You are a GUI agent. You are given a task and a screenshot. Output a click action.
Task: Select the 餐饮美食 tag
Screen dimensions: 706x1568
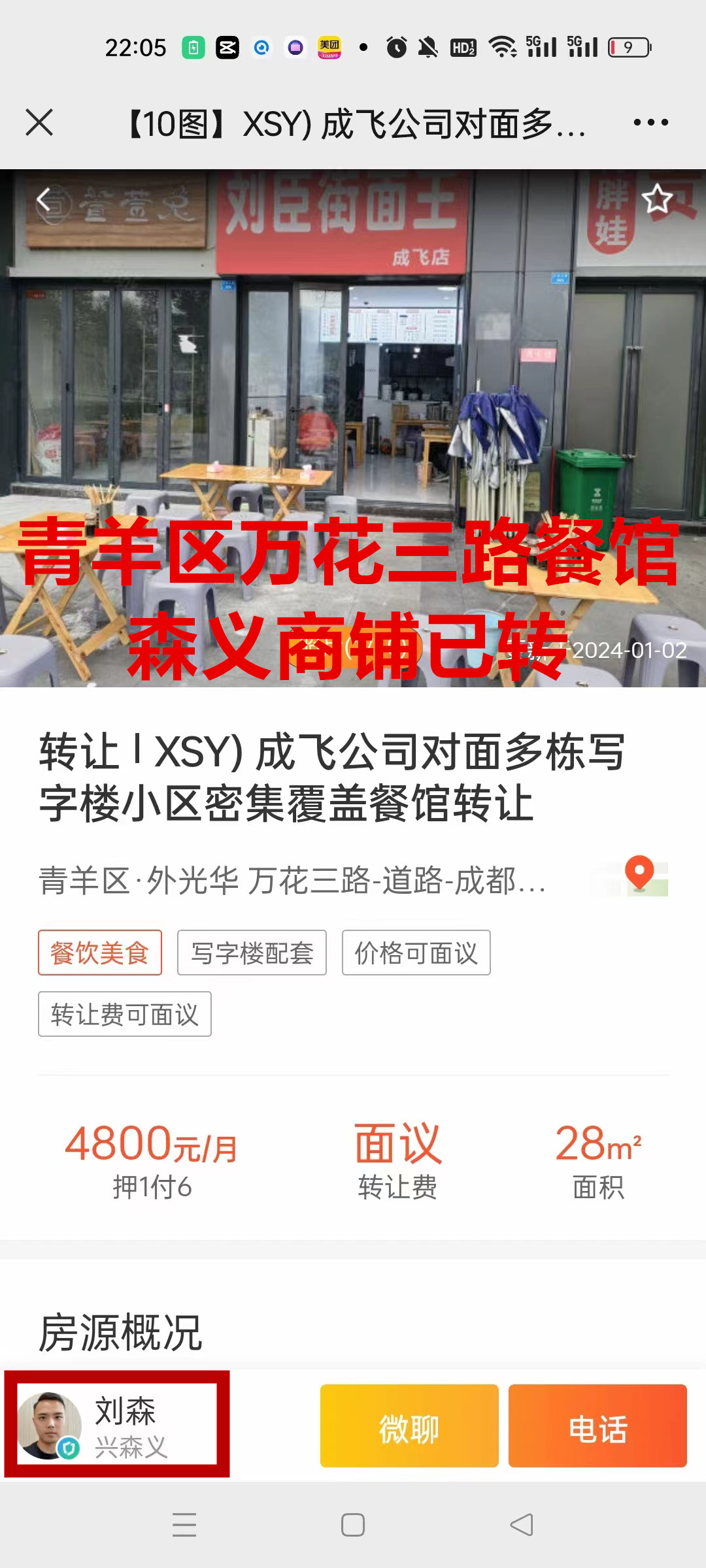tap(100, 953)
